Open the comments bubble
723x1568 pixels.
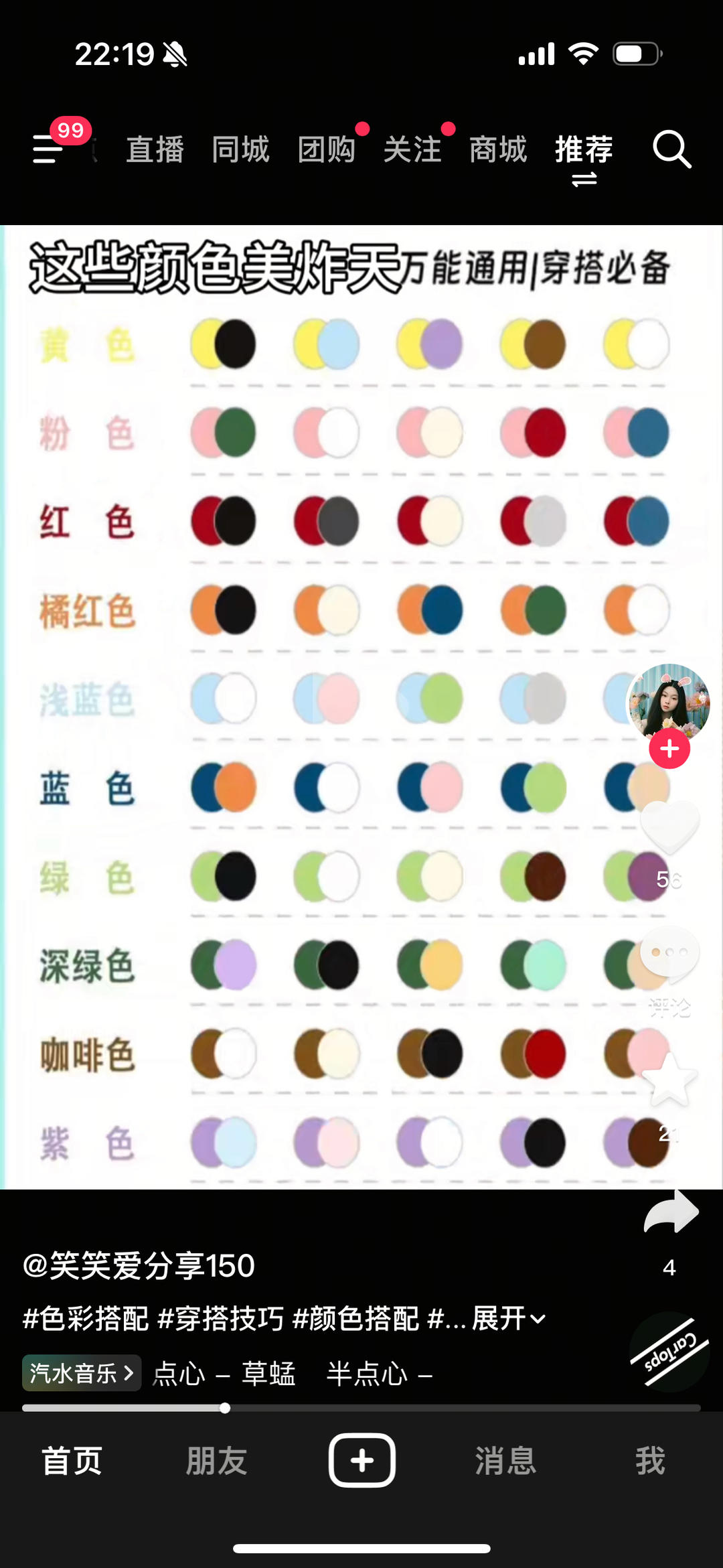point(669,954)
